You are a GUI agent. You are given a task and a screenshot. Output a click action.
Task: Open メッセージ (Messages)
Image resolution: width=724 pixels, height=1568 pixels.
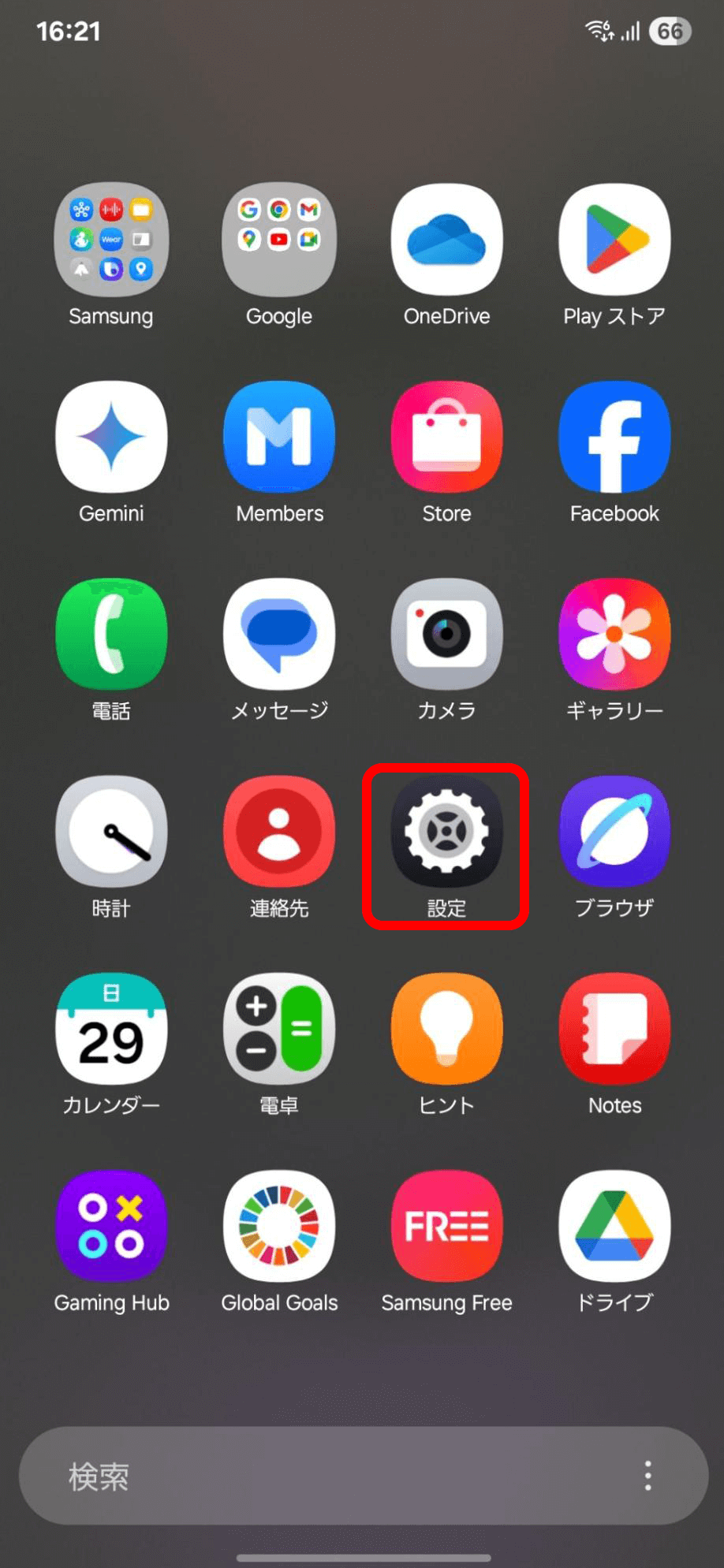[x=279, y=633]
